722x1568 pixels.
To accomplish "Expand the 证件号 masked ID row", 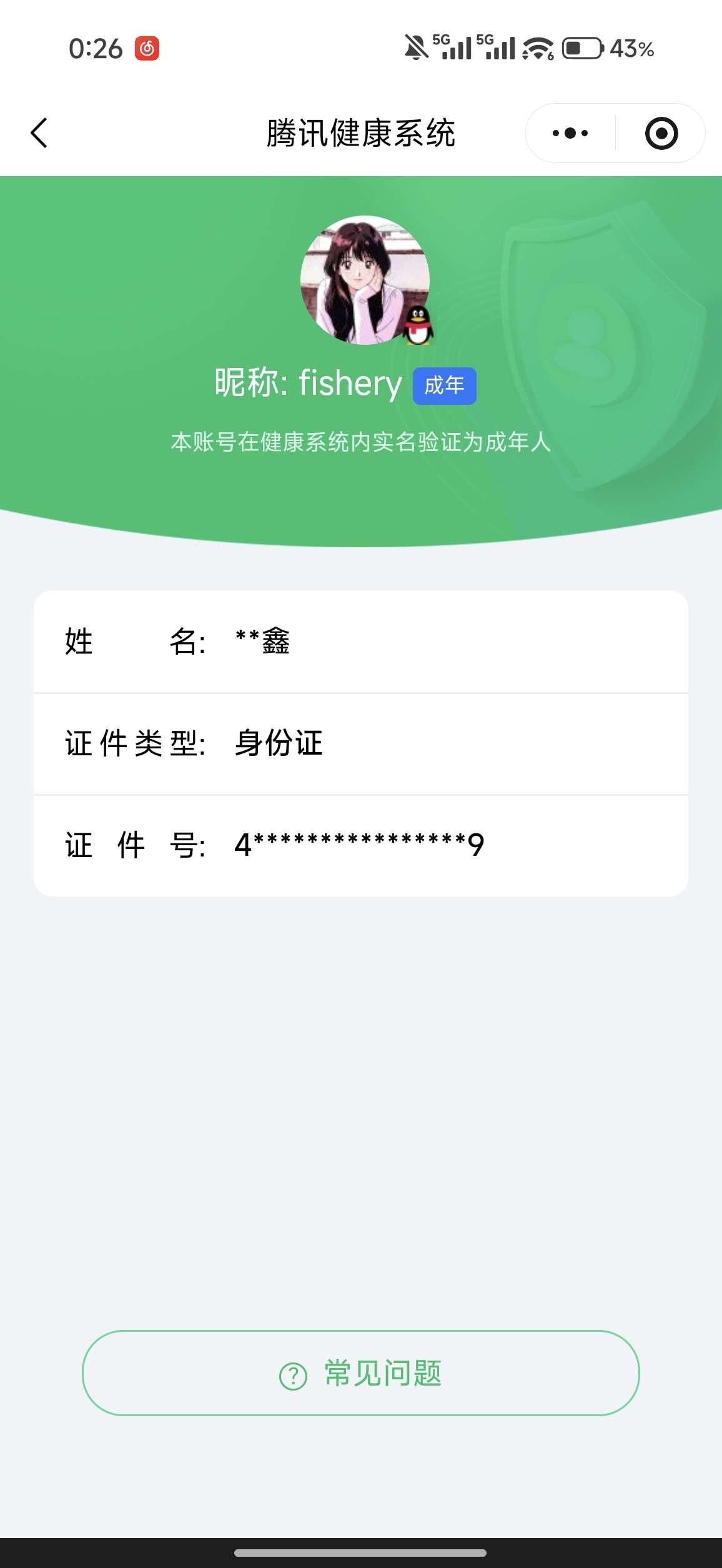I will (361, 845).
